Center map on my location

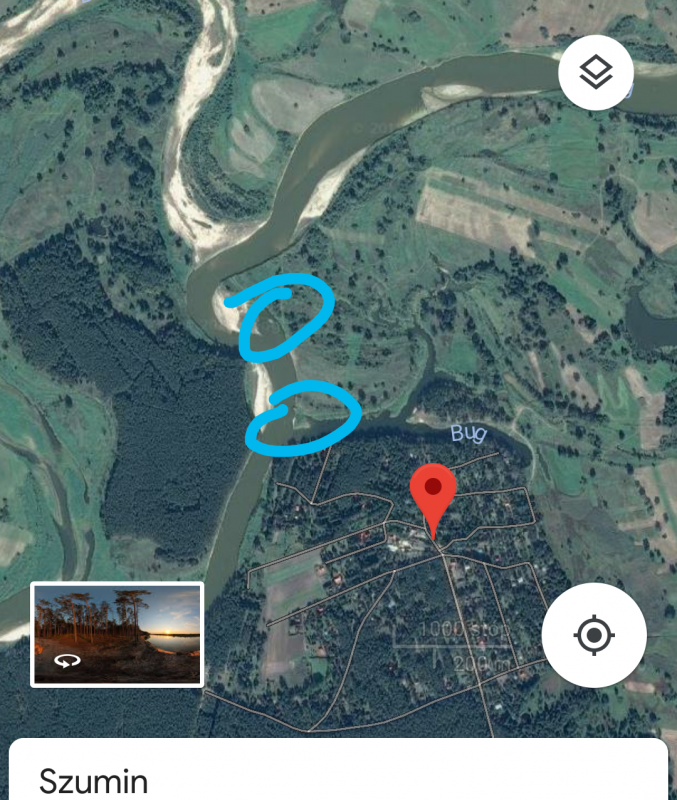point(594,635)
